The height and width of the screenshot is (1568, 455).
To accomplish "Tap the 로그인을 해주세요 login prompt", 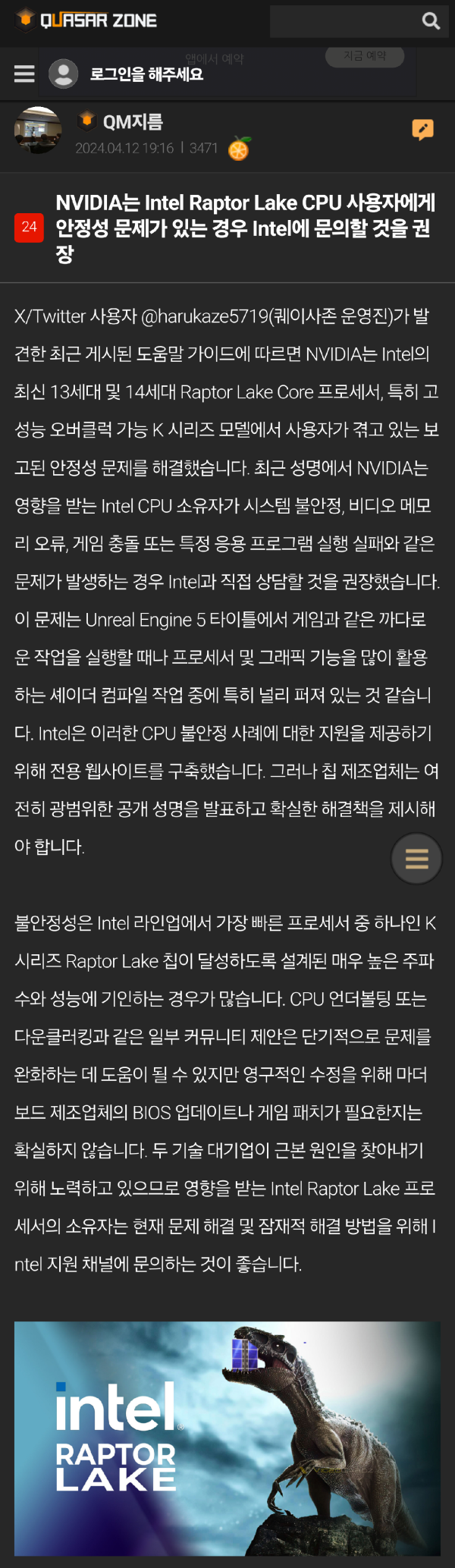I will click(146, 74).
